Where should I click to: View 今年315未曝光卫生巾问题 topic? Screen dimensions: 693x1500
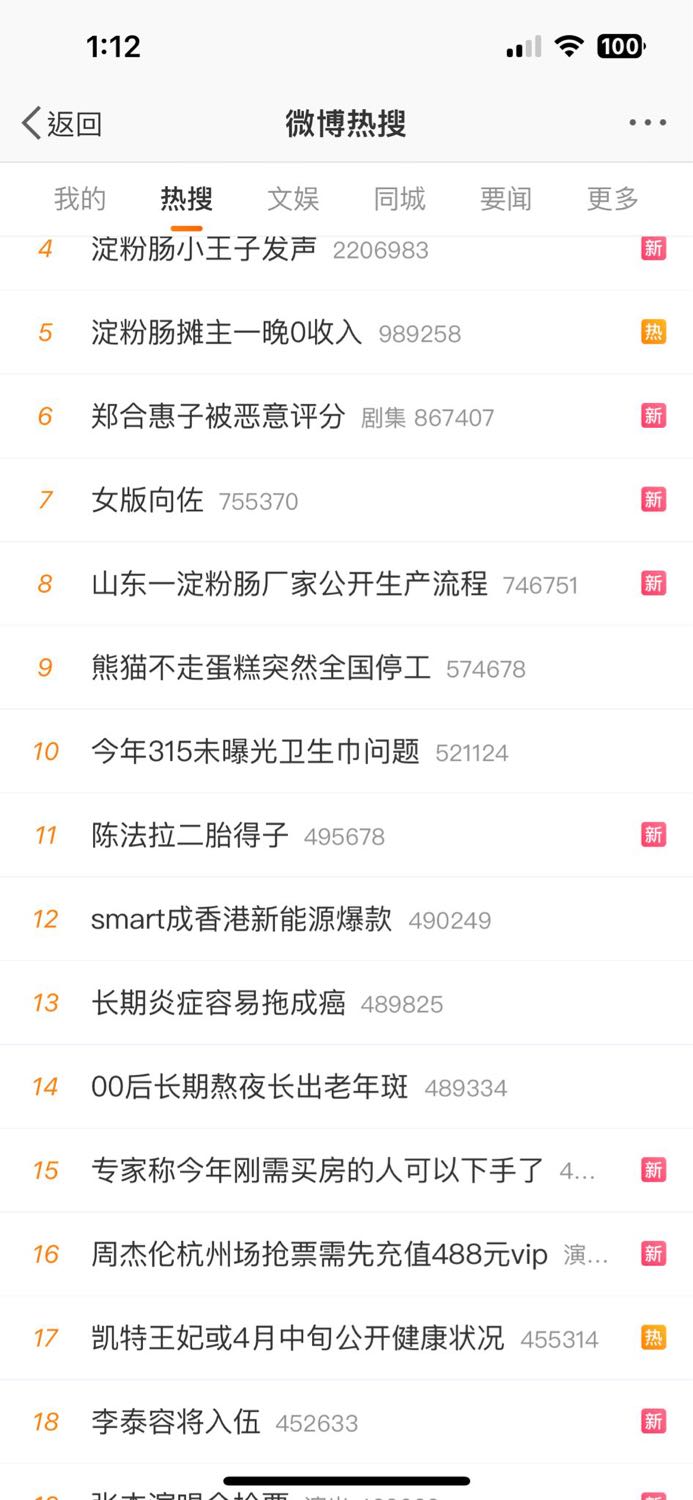[346, 752]
